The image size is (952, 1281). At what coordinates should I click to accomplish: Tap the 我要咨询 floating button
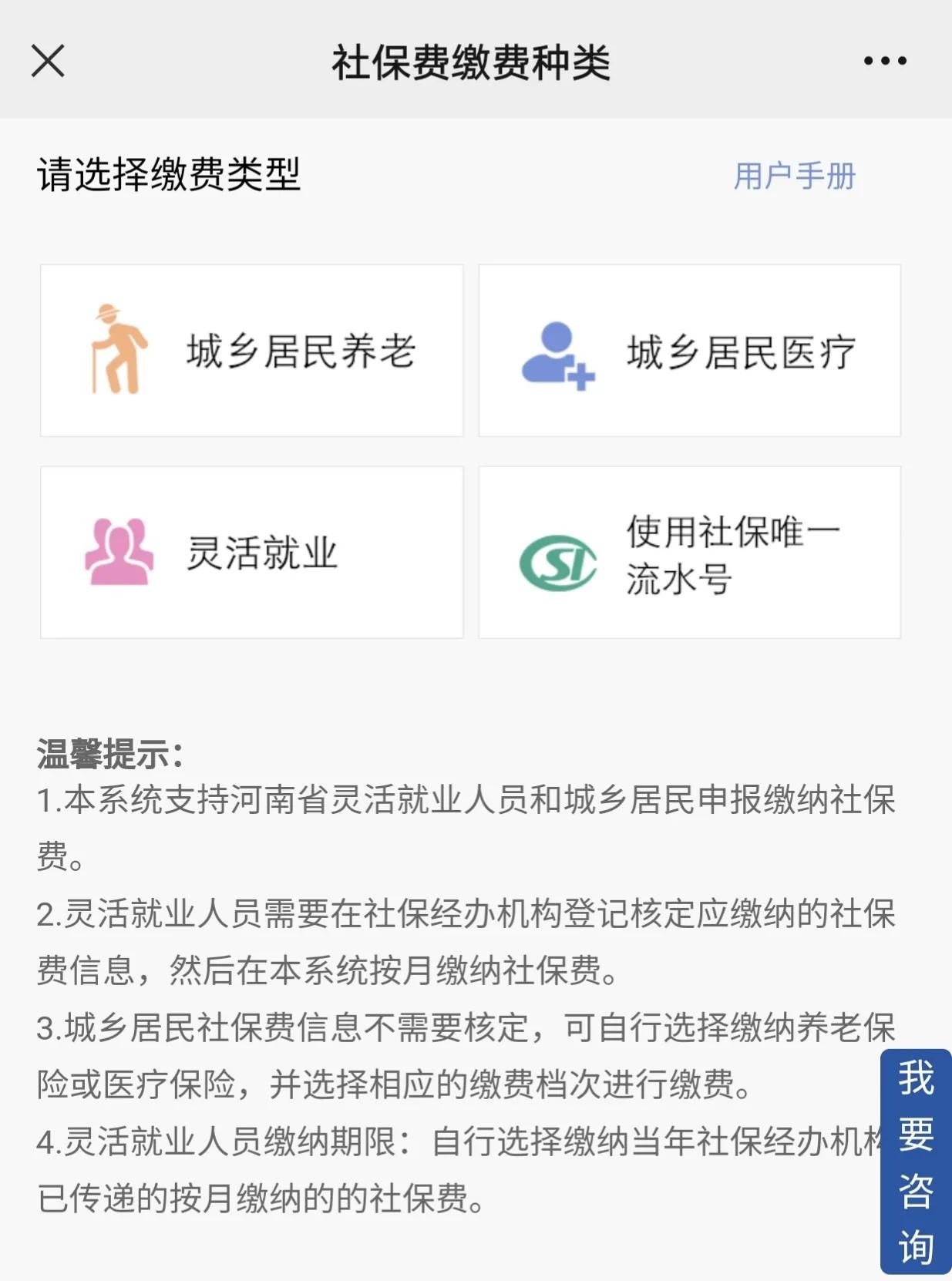[916, 1161]
